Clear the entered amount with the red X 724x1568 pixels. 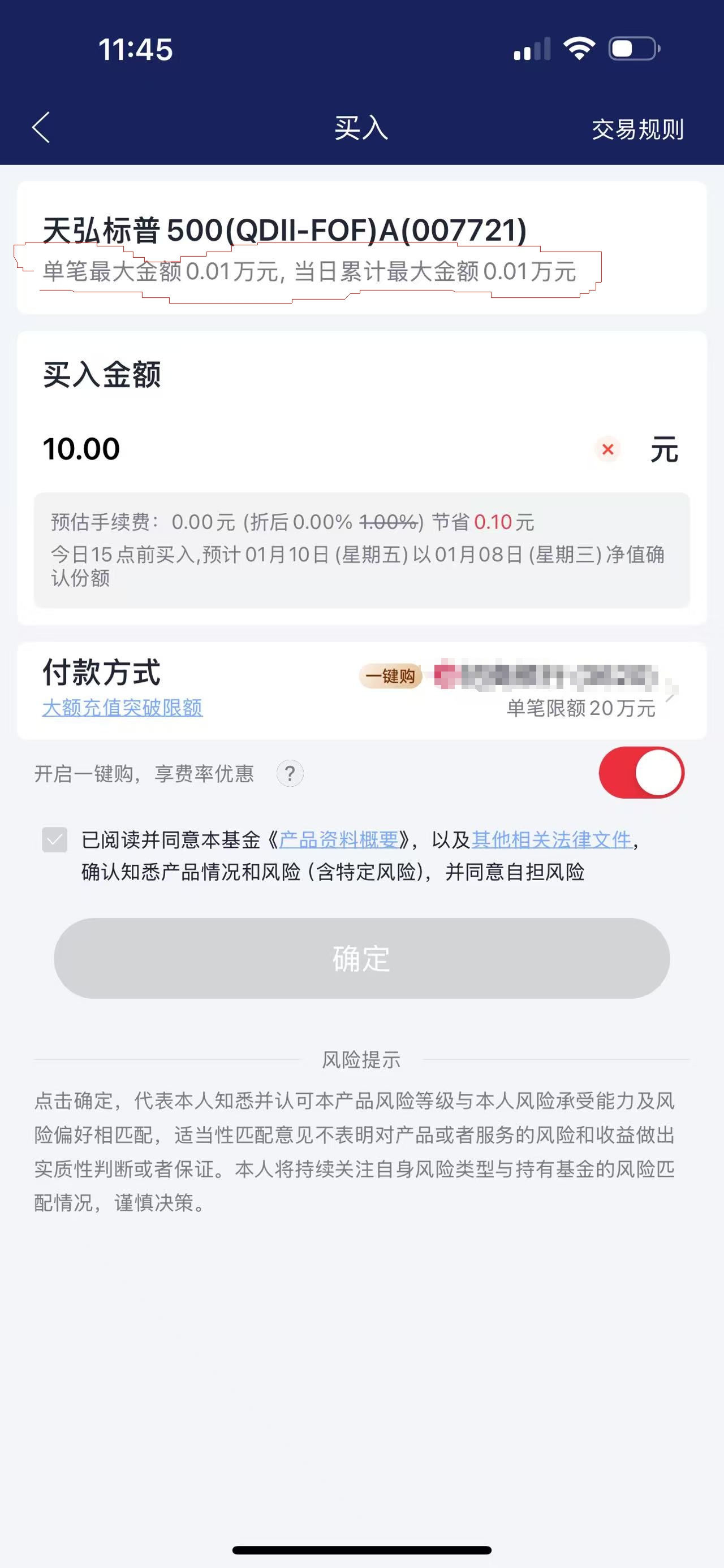click(607, 449)
